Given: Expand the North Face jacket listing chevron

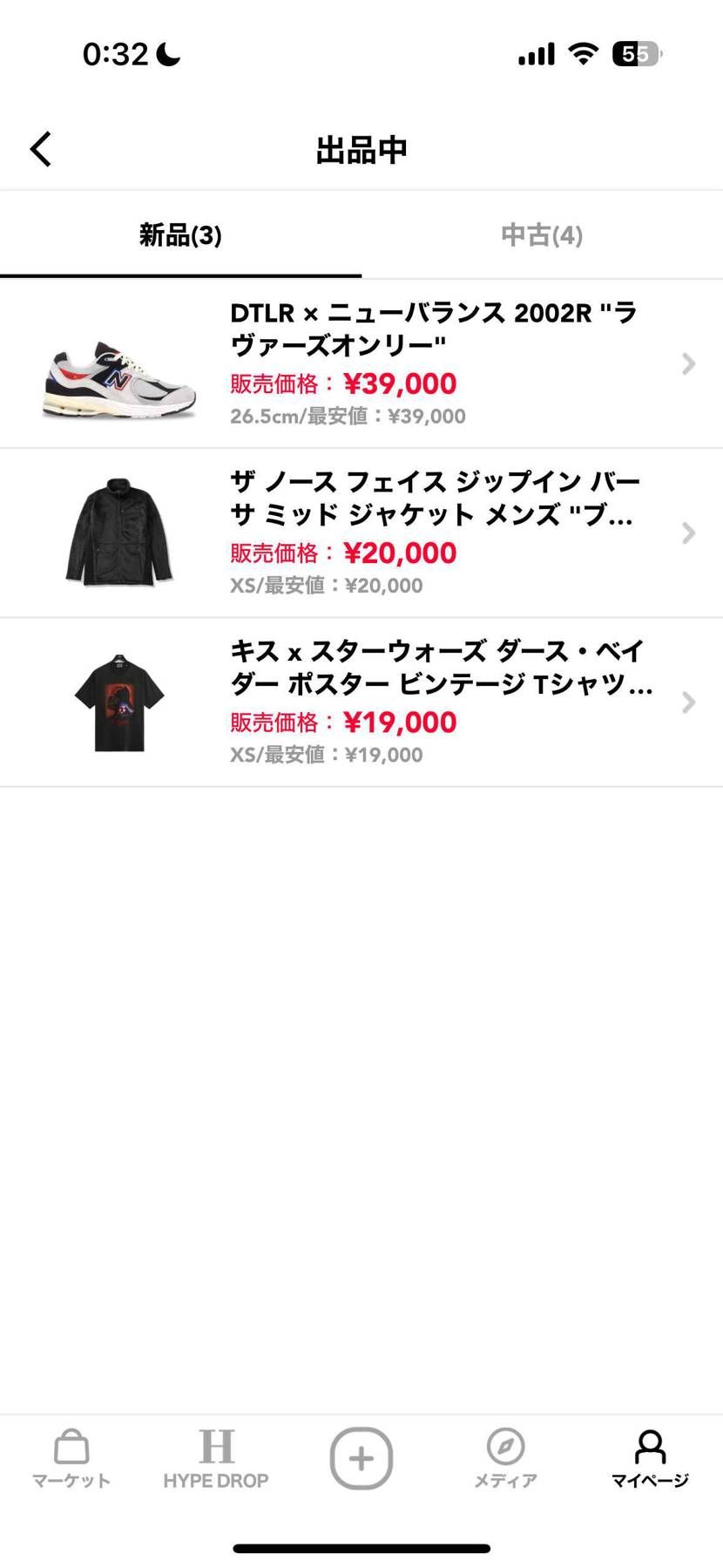Looking at the screenshot, I should pos(689,533).
